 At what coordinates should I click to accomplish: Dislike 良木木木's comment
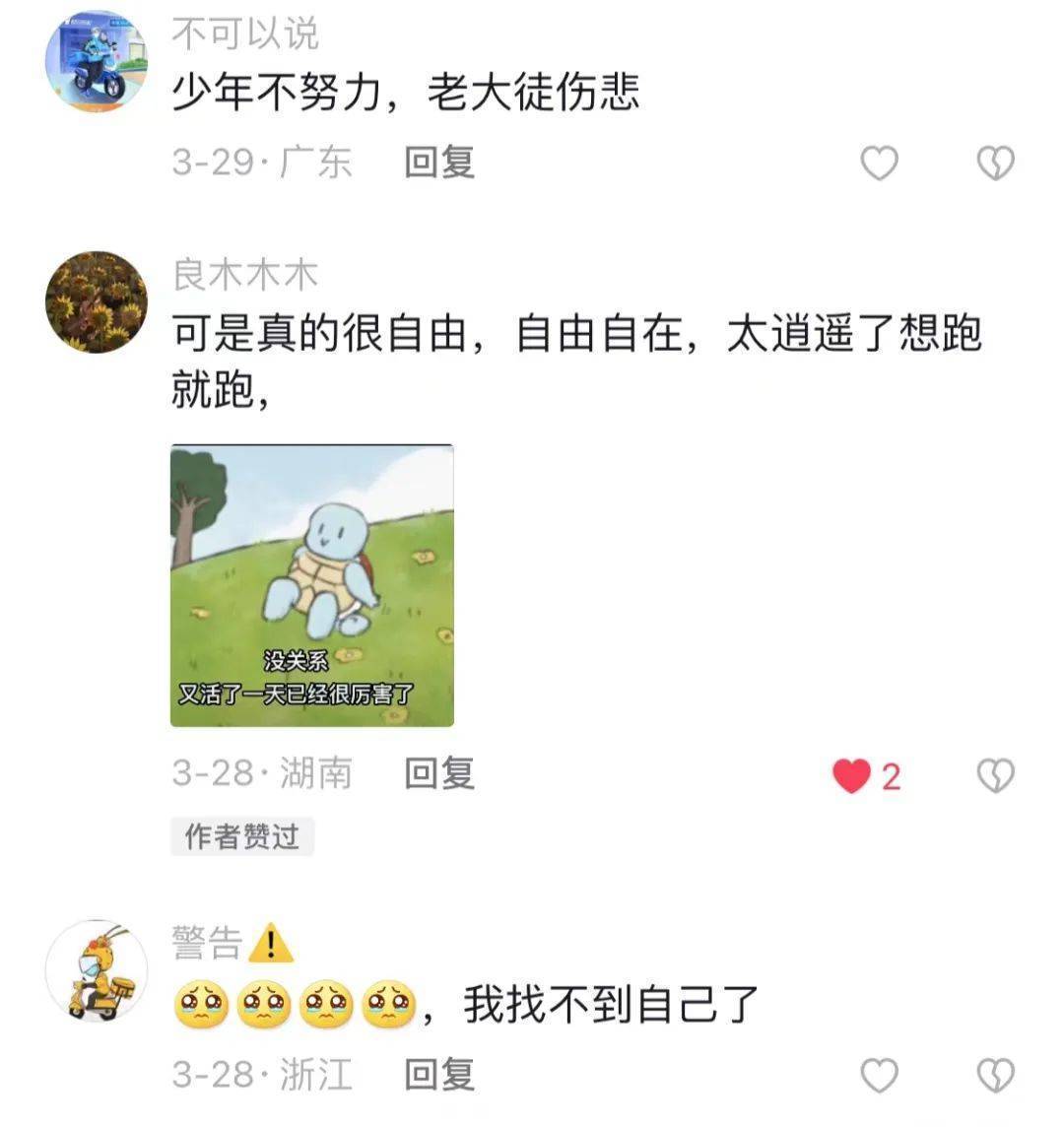point(995,776)
